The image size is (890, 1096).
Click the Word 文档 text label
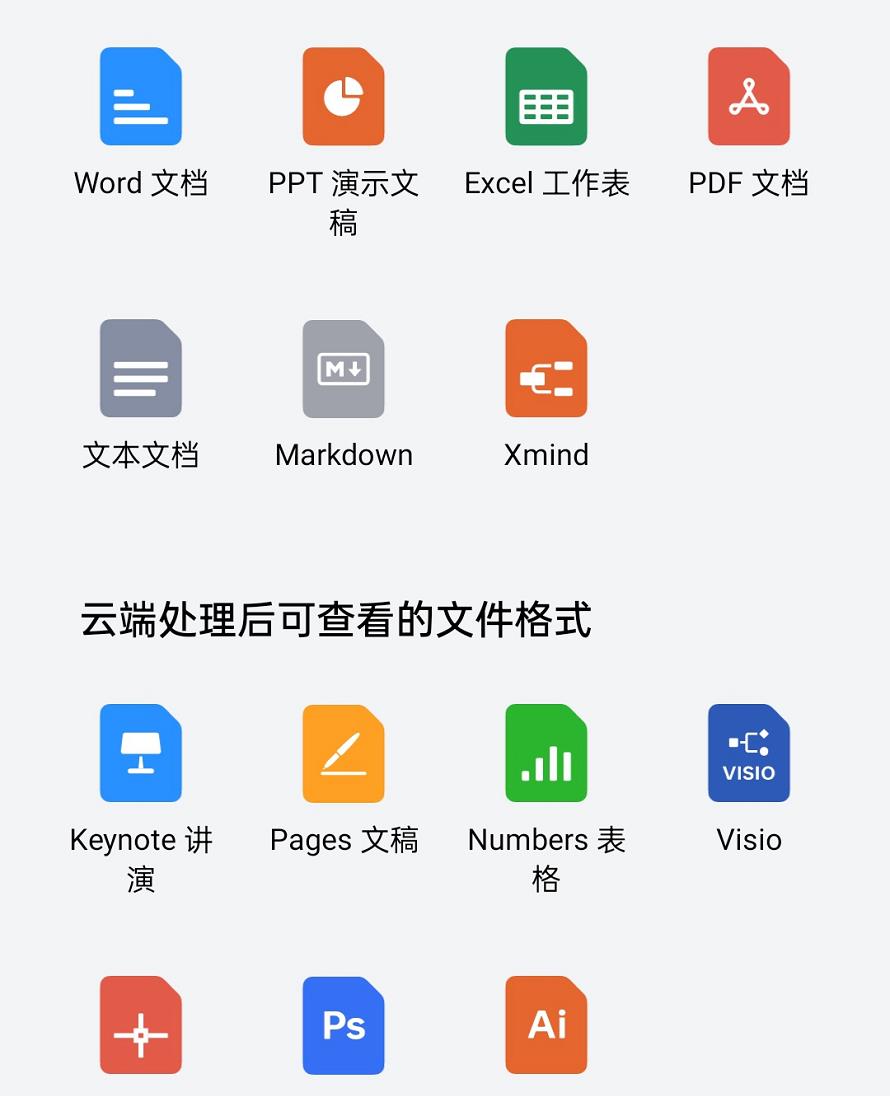click(140, 183)
